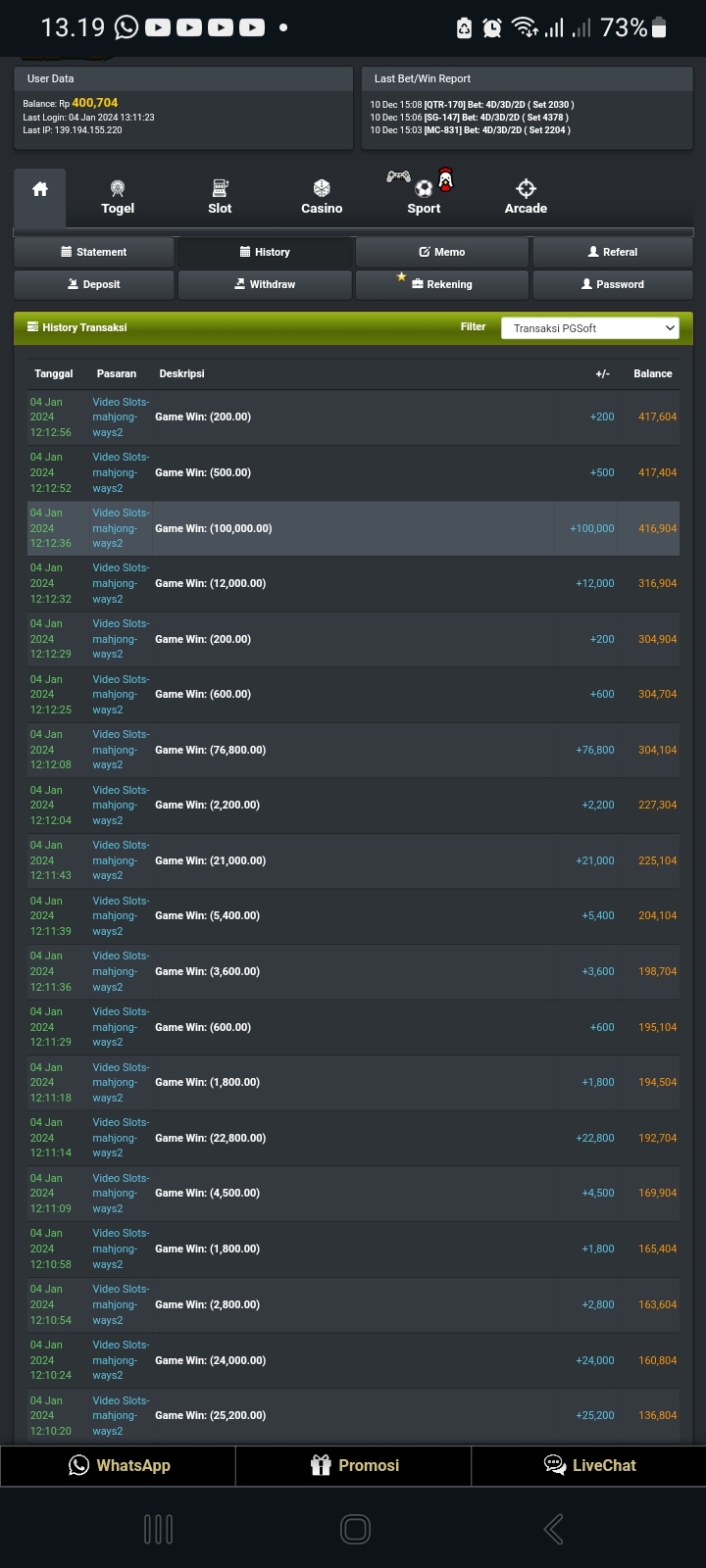View the History section
Viewport: 706px width, 1568px height.
pos(265,252)
